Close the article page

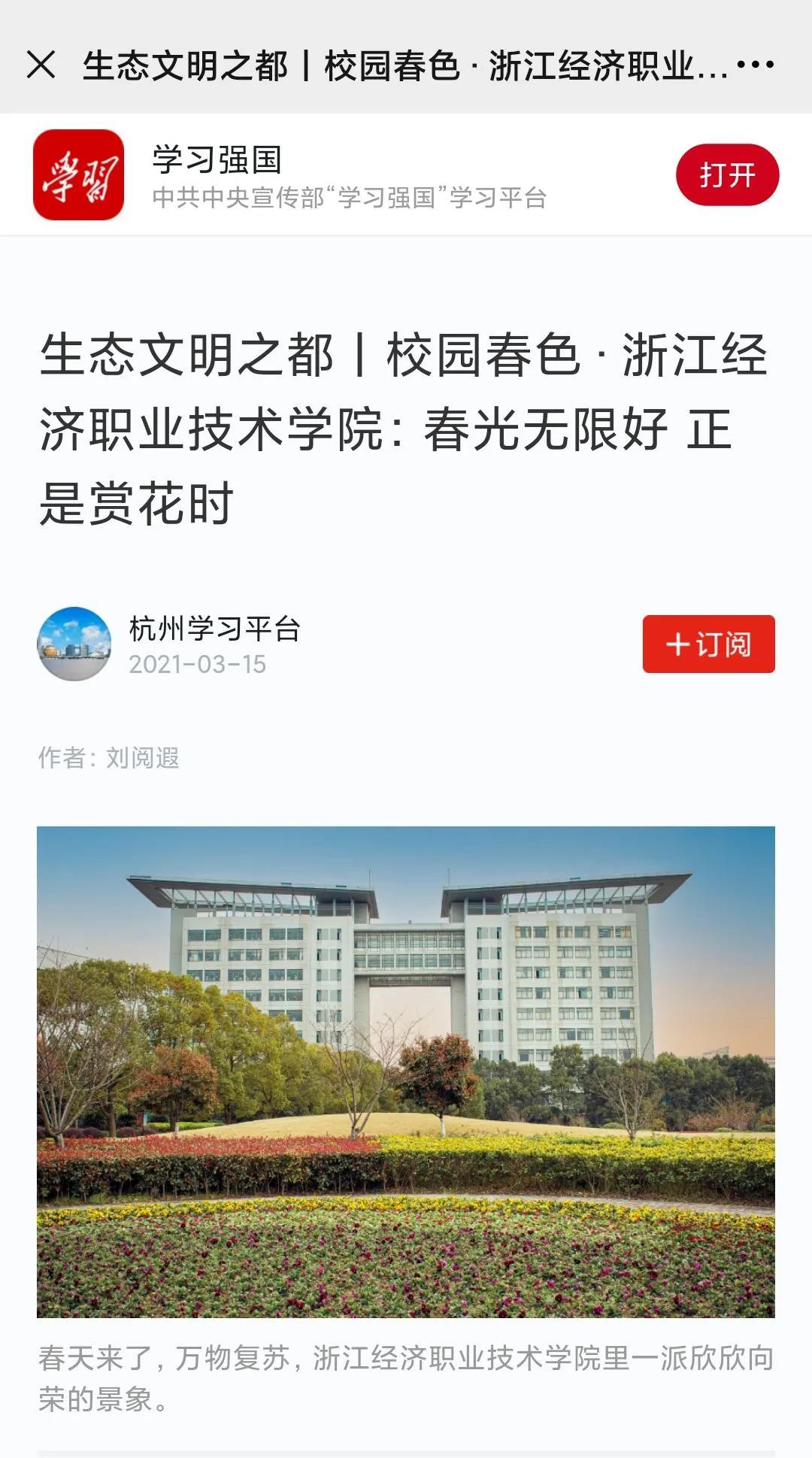coord(41,65)
